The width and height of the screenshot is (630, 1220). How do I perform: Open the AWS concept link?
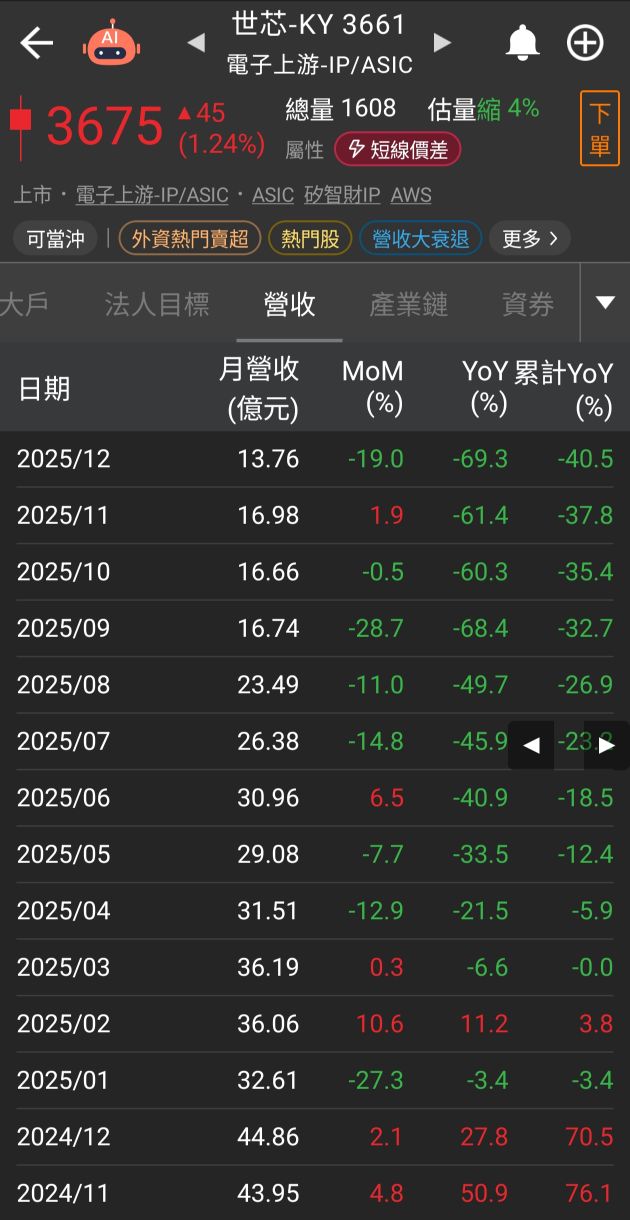[x=411, y=195]
